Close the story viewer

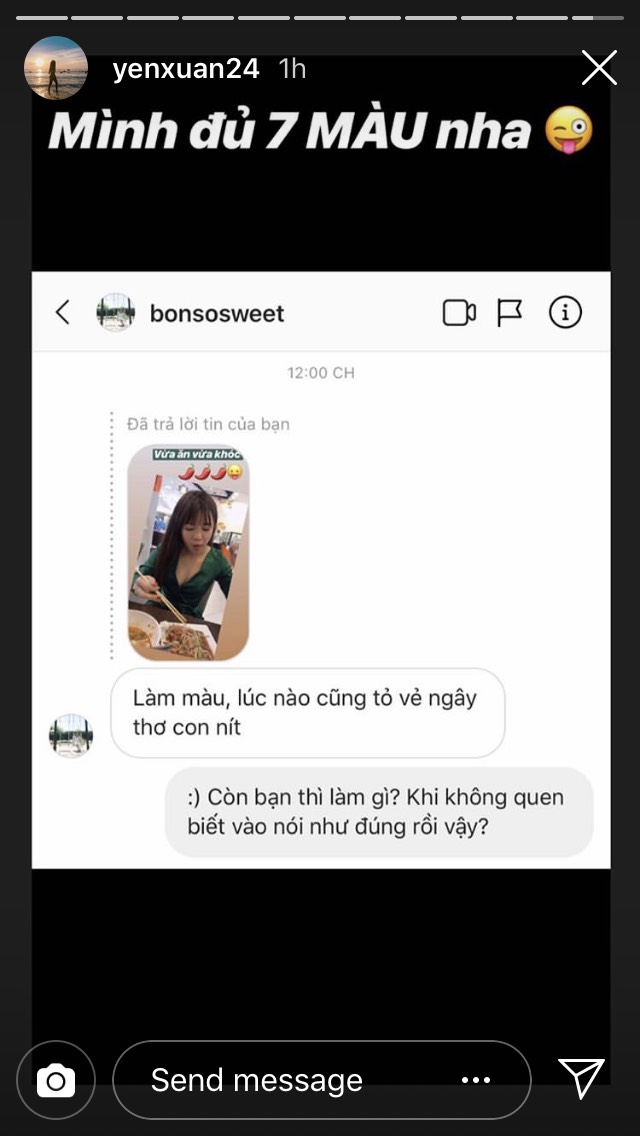click(599, 68)
